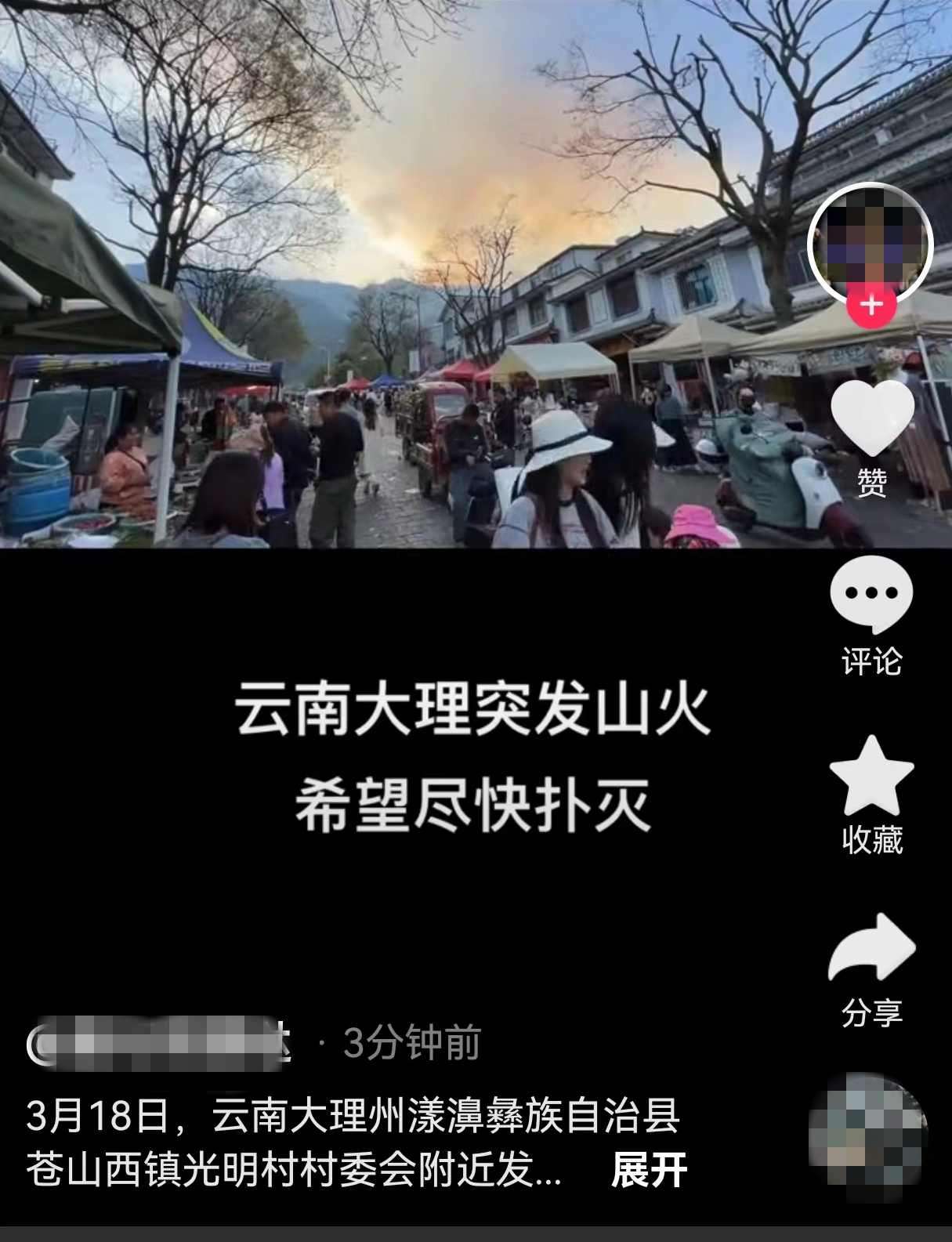
Task: Expand full caption with 展开
Action: pyautogui.click(x=649, y=1170)
